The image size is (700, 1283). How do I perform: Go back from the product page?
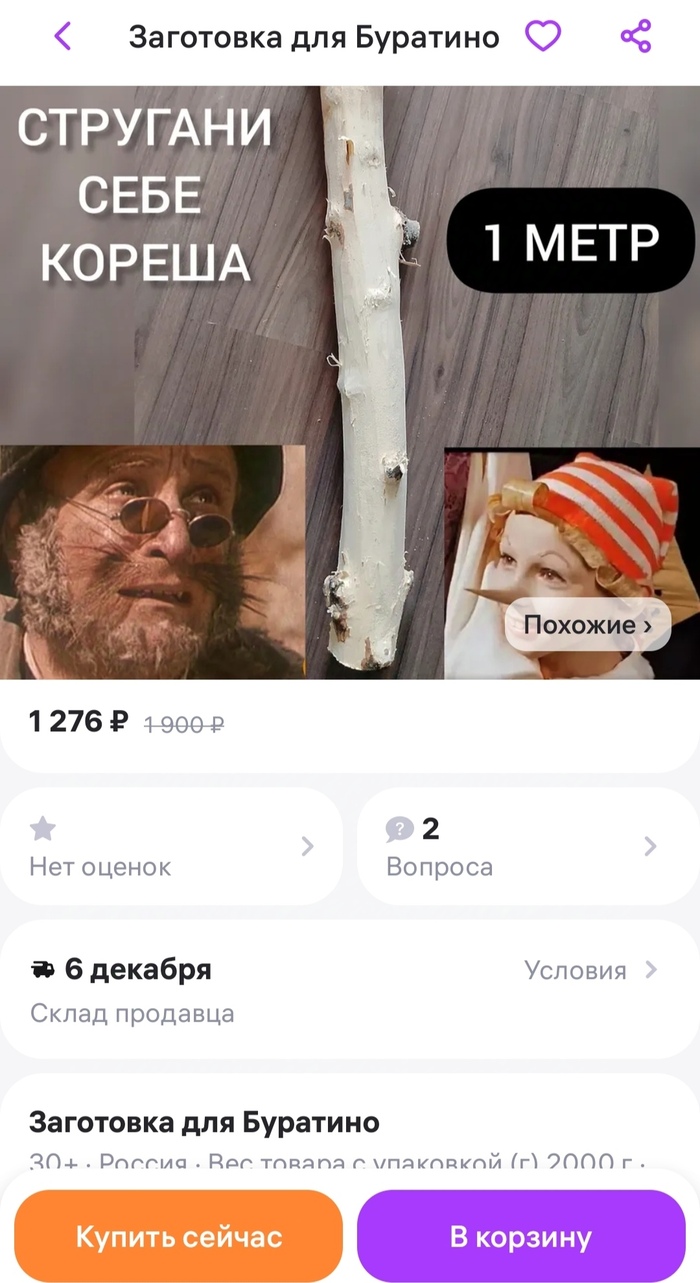62,37
